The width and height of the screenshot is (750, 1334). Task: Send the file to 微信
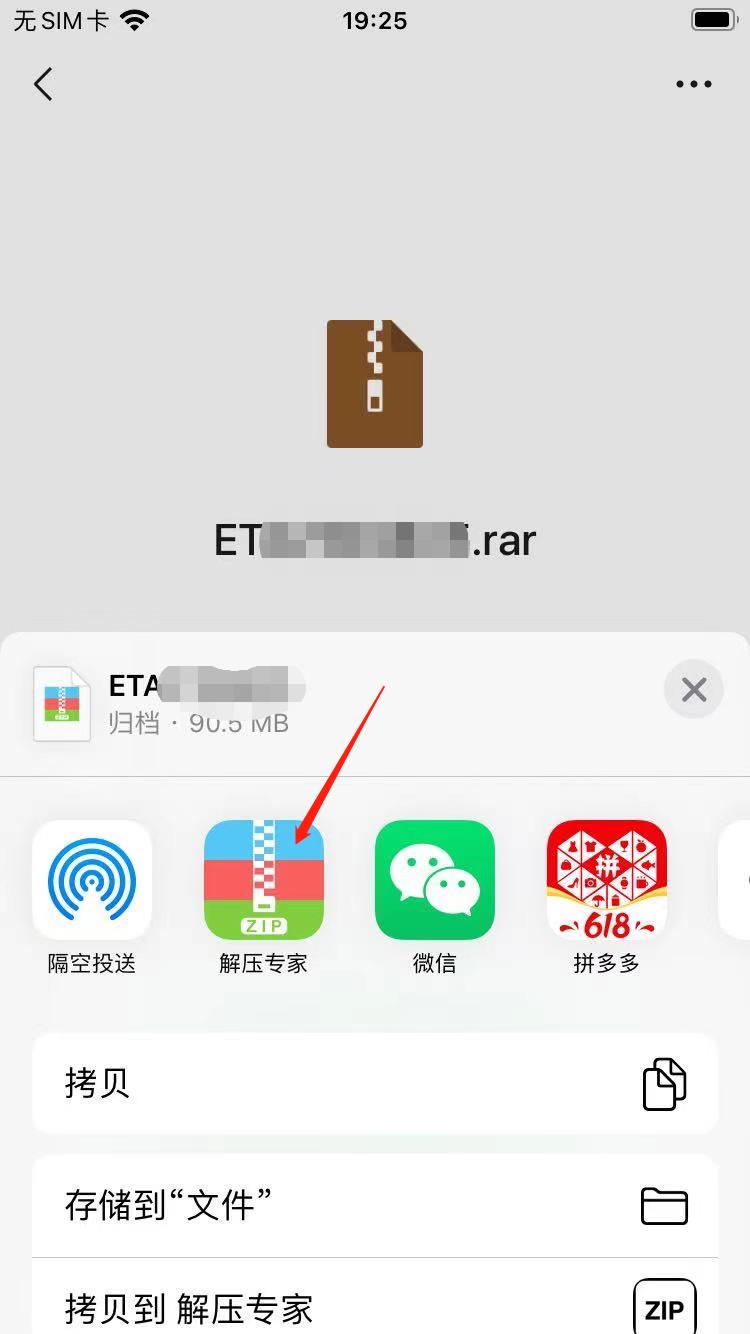[x=435, y=880]
